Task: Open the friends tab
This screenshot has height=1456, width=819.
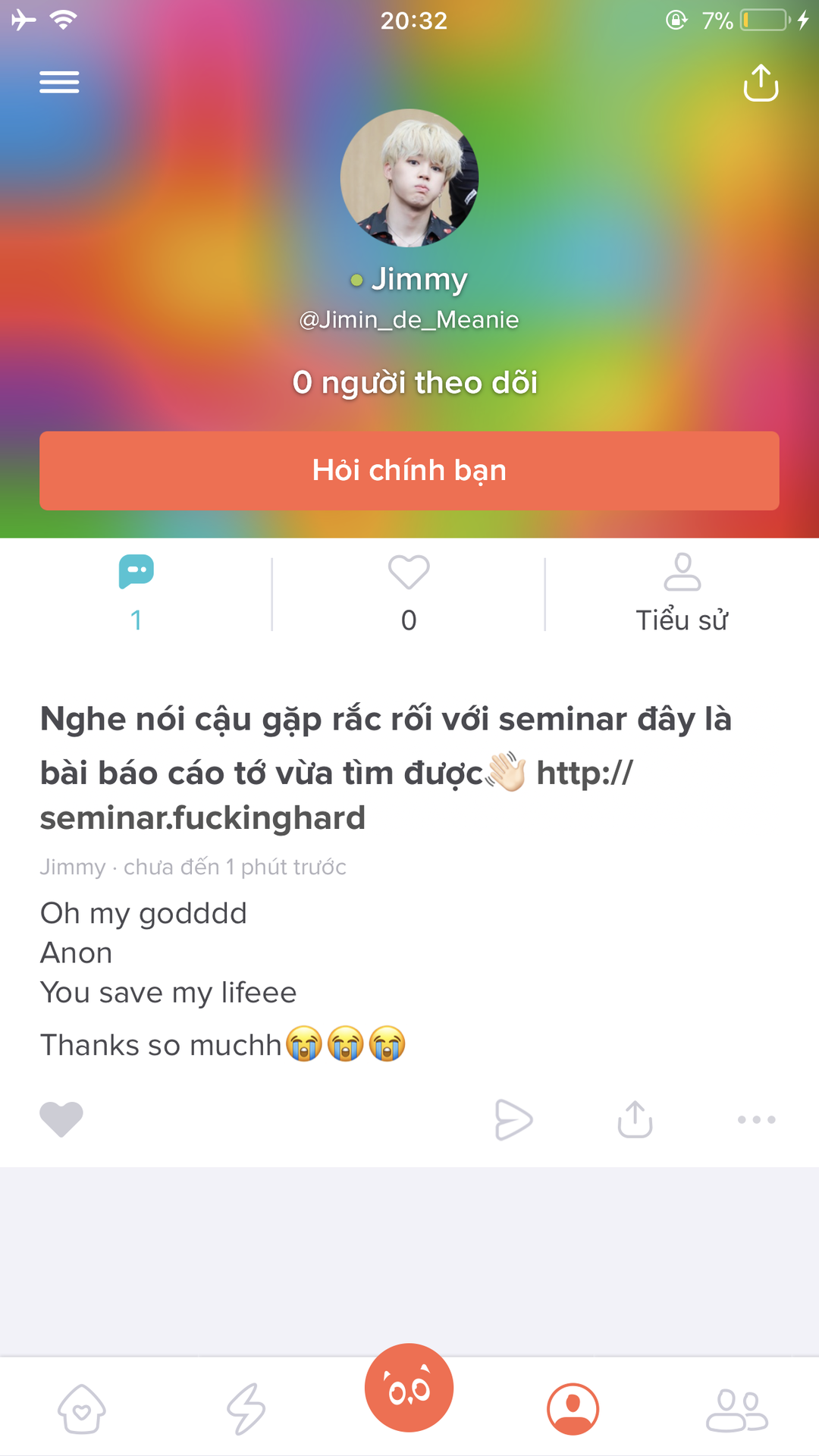Action: pyautogui.click(x=737, y=1409)
